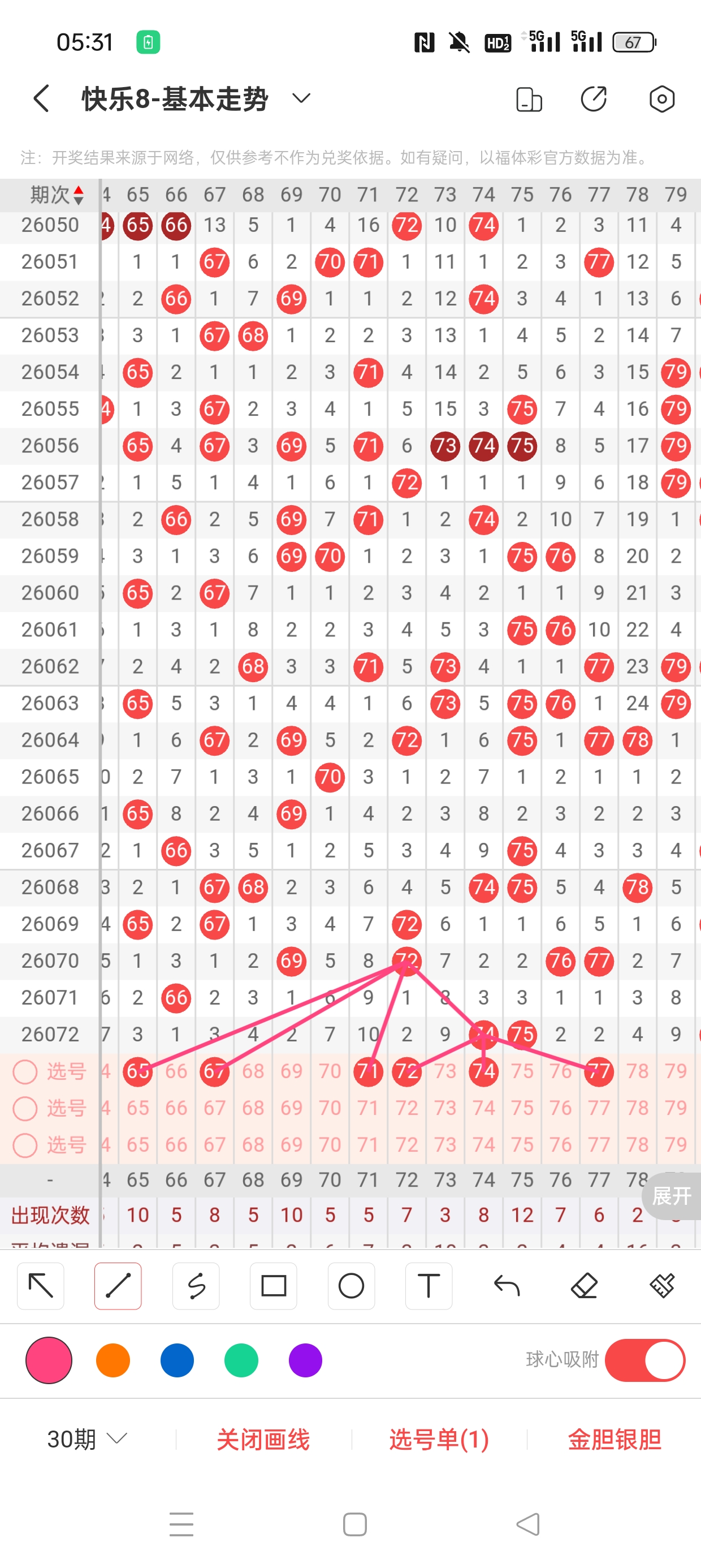Viewport: 701px width, 1568px height.
Task: Tap 关闭画线 to close line drawing
Action: (263, 1440)
